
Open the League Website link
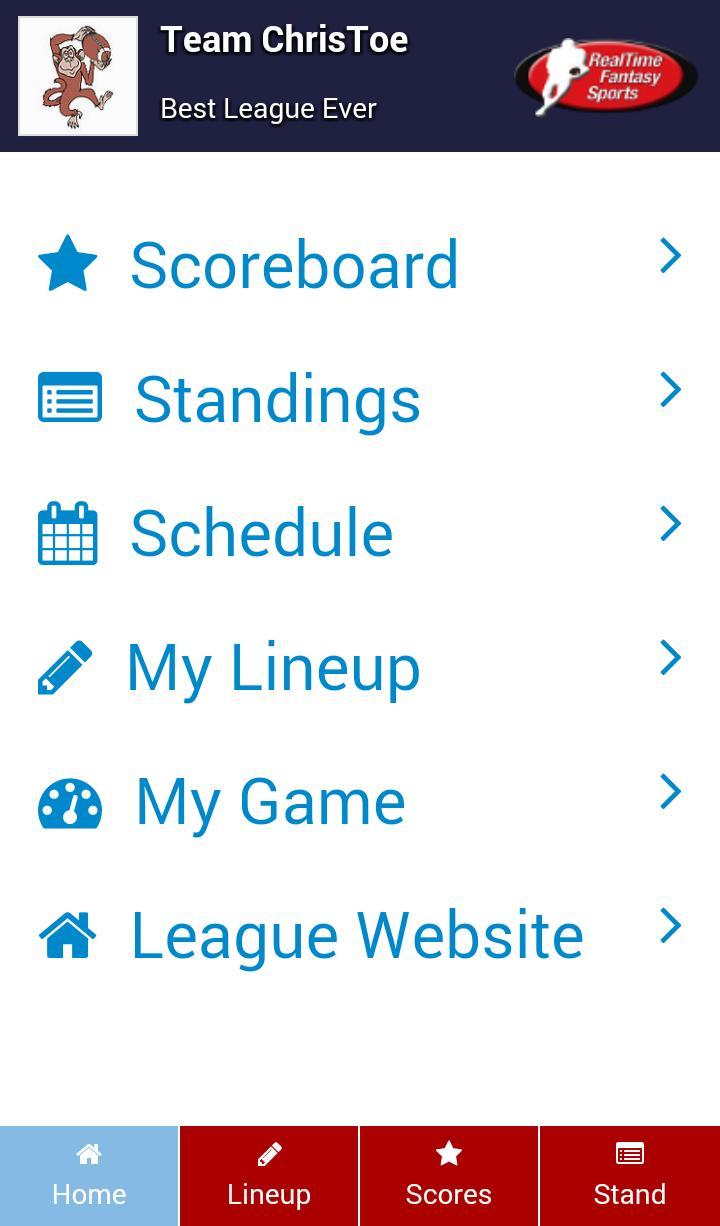point(355,934)
